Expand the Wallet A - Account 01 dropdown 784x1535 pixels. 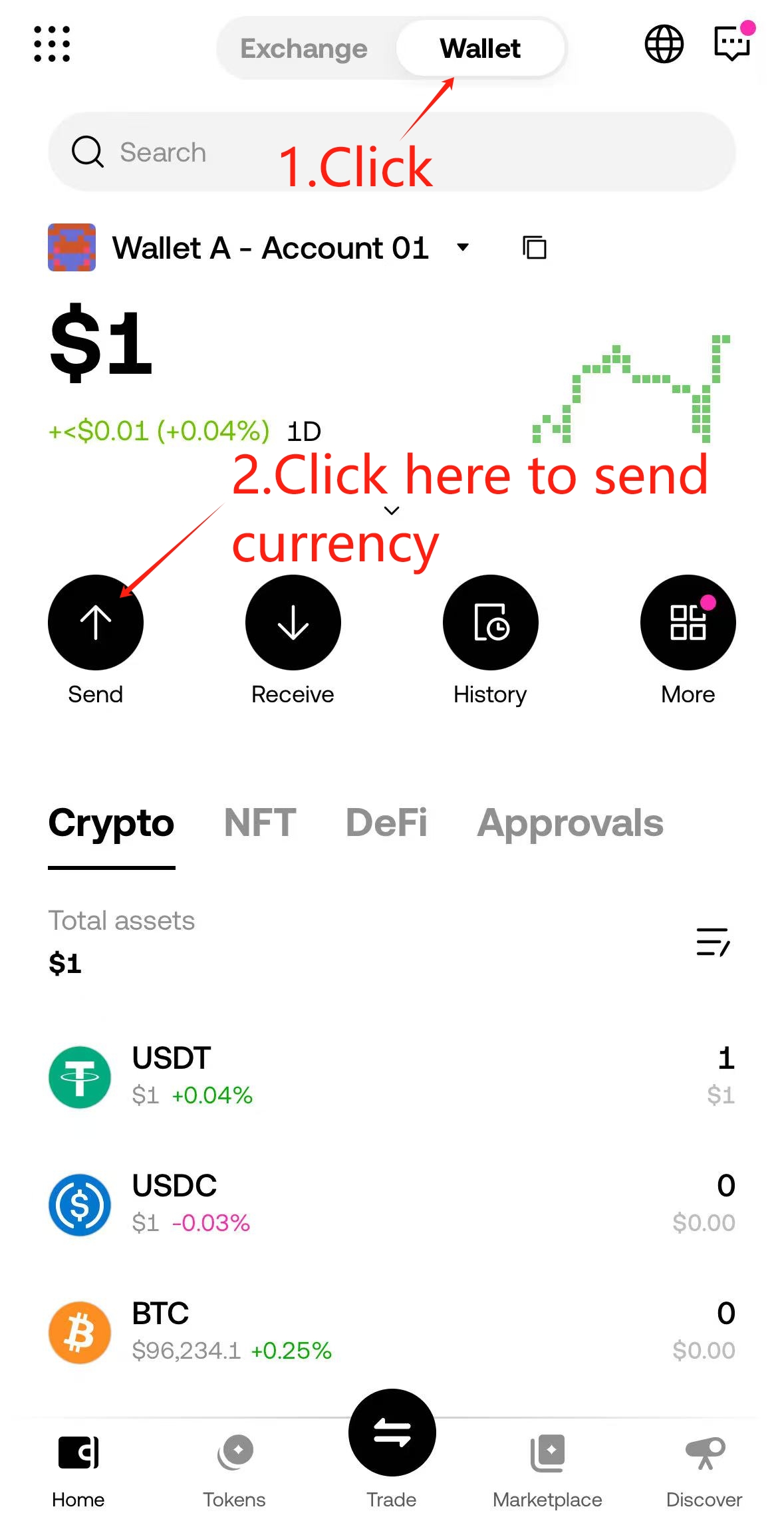[462, 248]
